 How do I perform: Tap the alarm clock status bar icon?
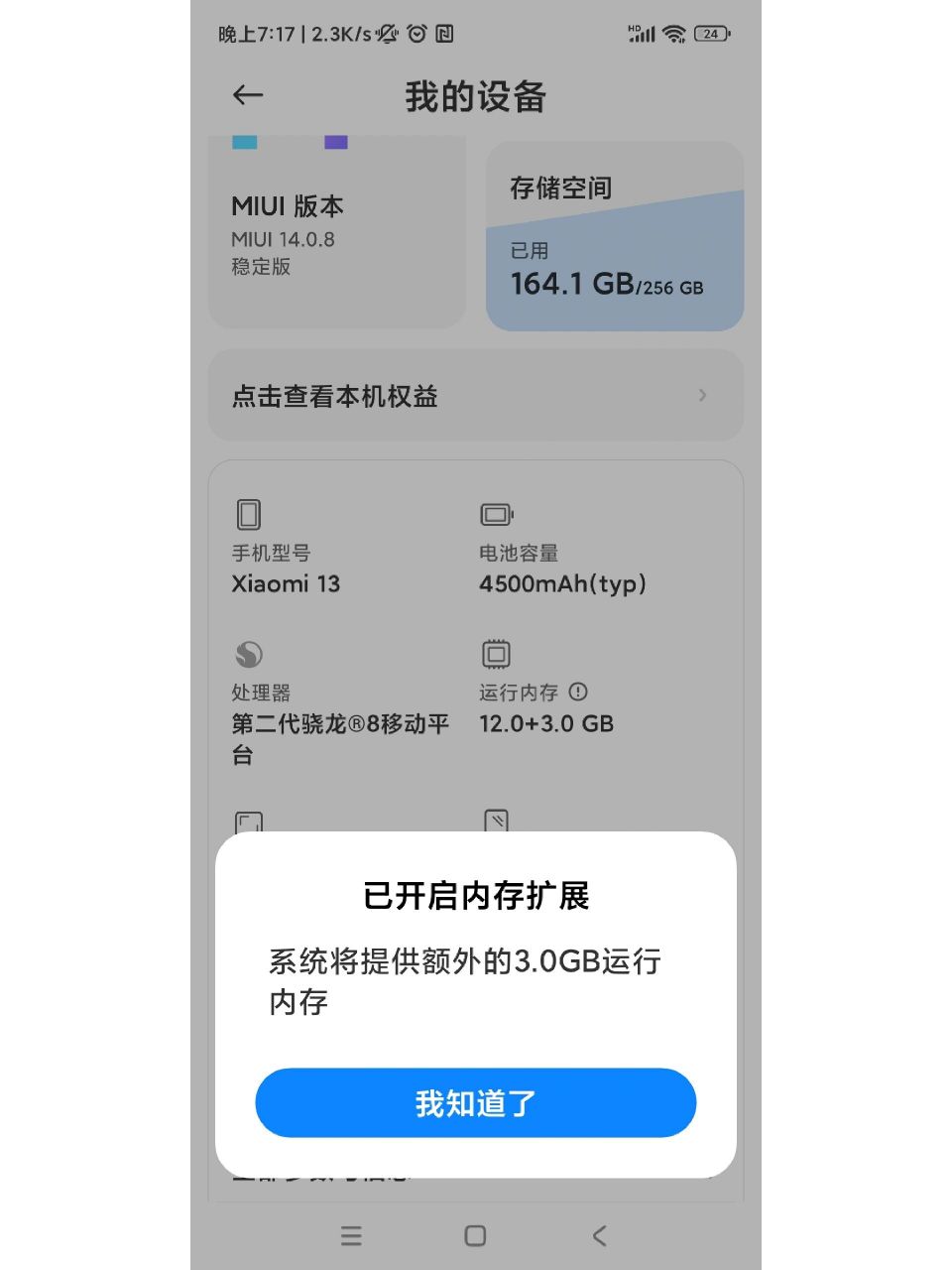pyautogui.click(x=417, y=33)
